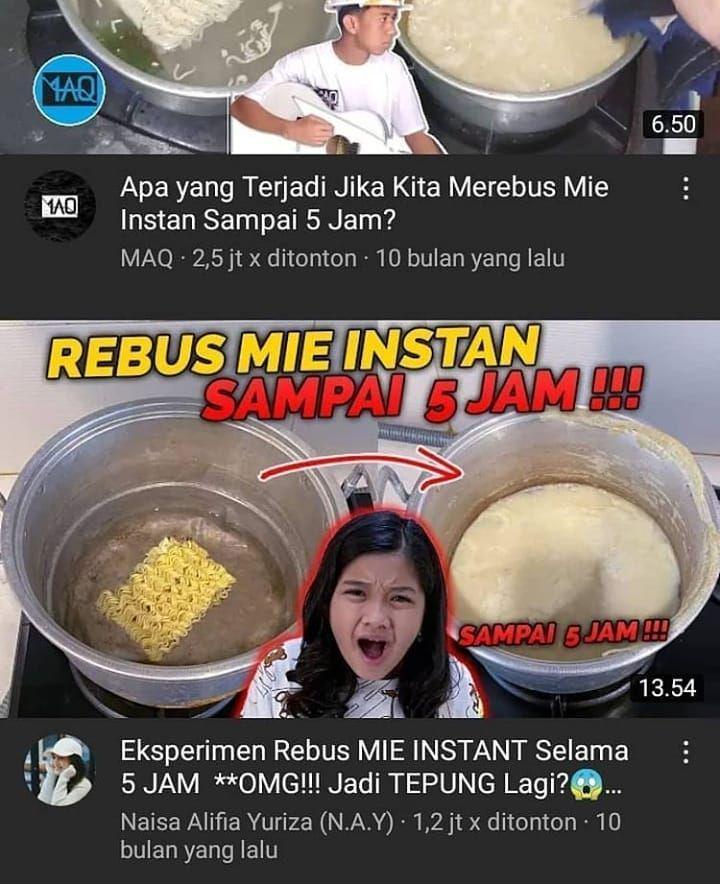This screenshot has width=720, height=884.
Task: Open the overflow menu for the Naisa Alifia Yuriza video
Action: point(686,752)
